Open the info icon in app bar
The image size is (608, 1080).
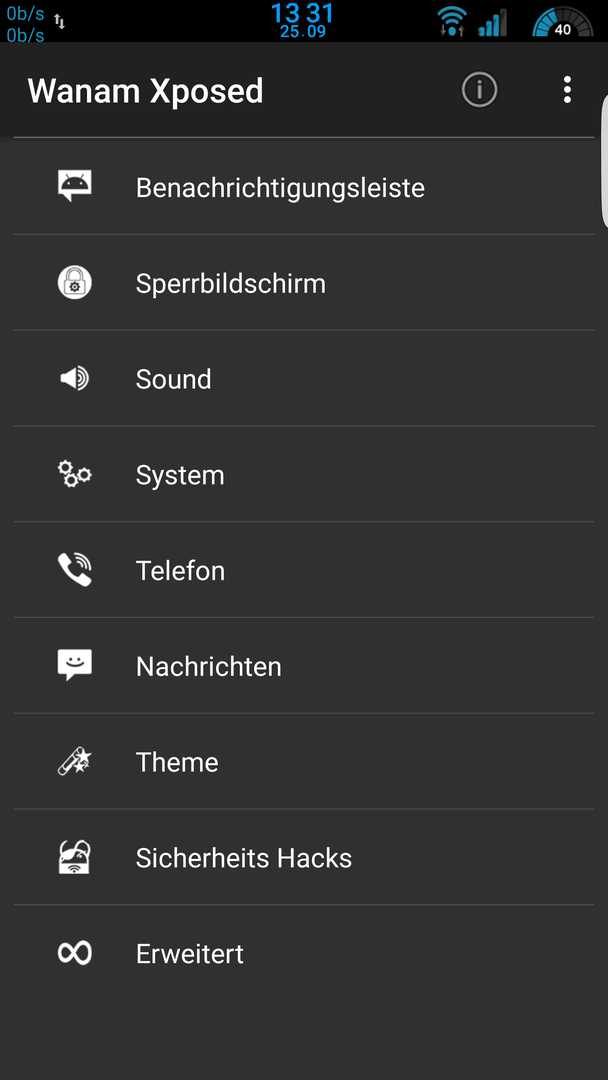point(479,90)
